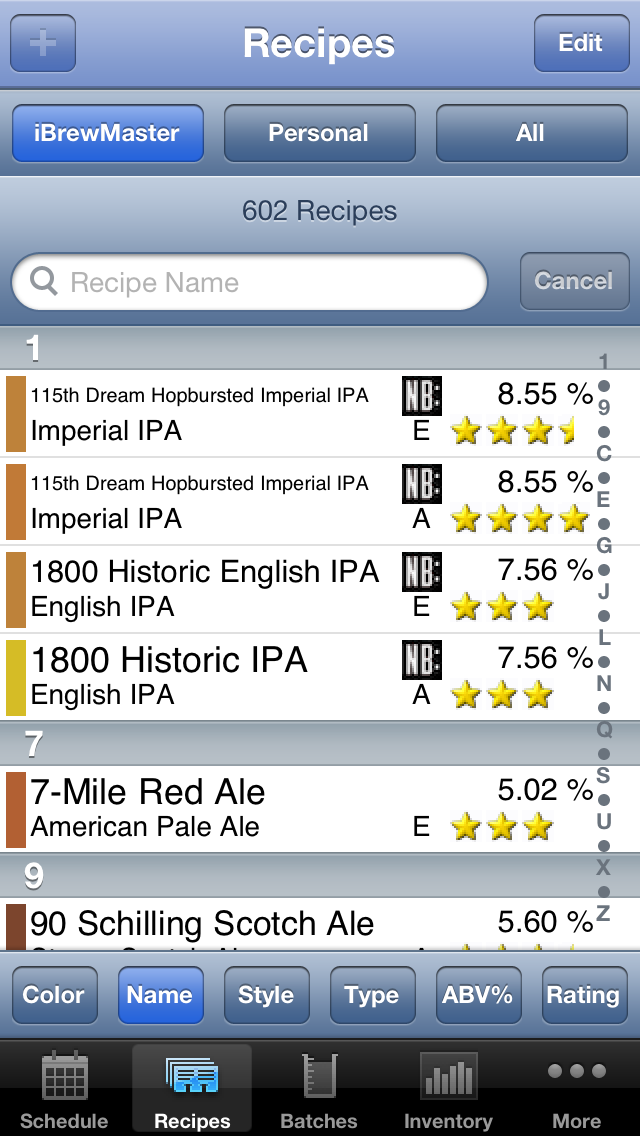Open the 1800 Historic English IPA recipe

click(x=205, y=588)
